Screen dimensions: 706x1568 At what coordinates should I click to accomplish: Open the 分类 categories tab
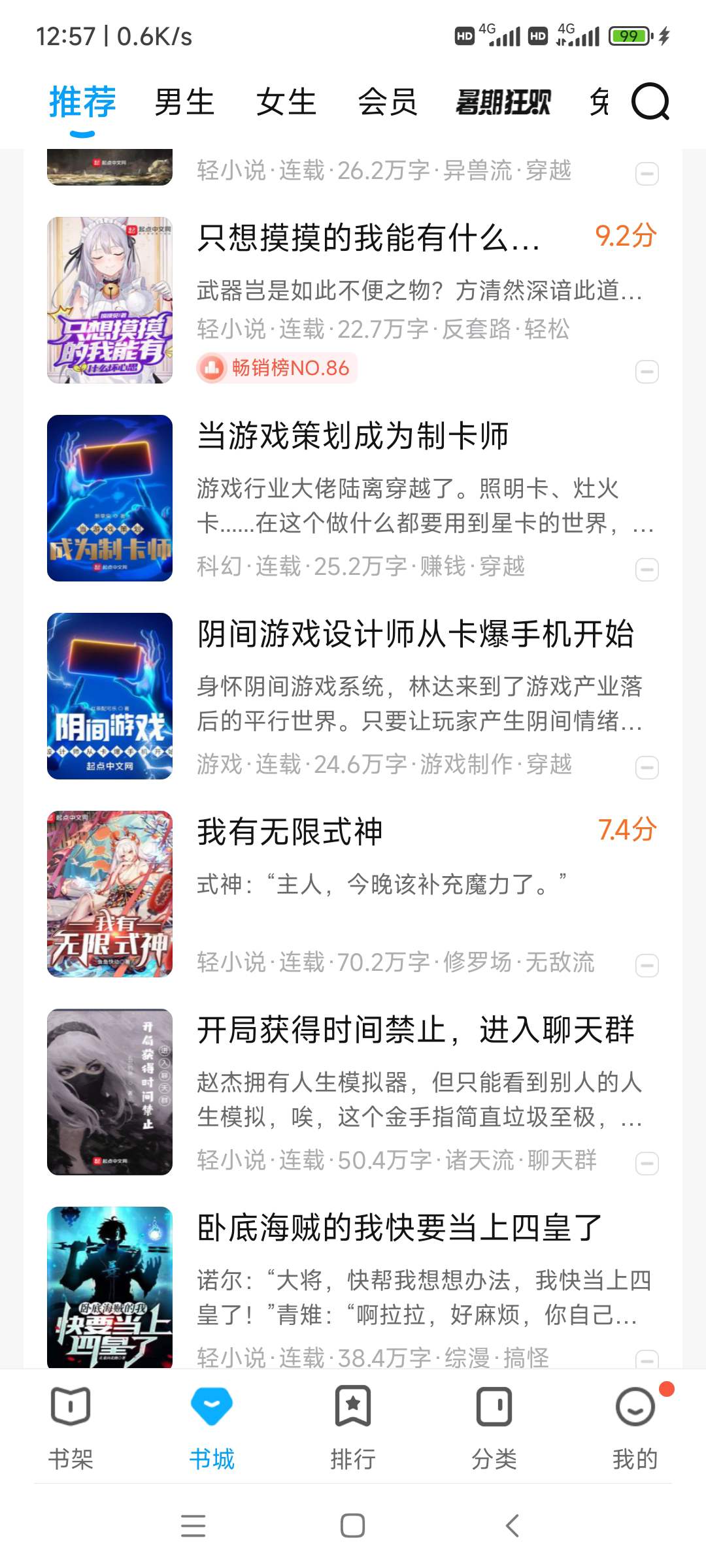click(x=494, y=1428)
